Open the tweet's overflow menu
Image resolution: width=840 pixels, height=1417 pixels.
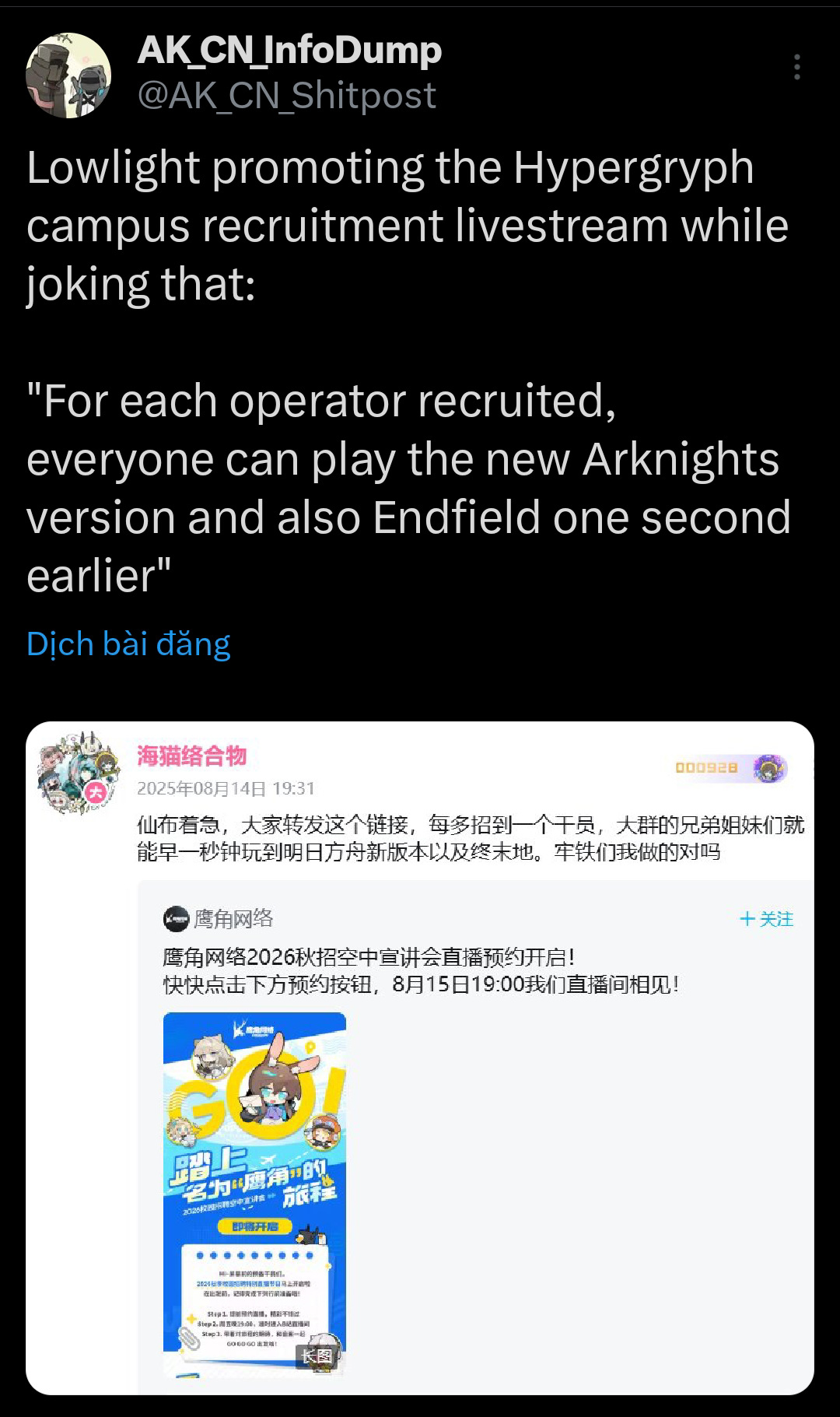[796, 68]
